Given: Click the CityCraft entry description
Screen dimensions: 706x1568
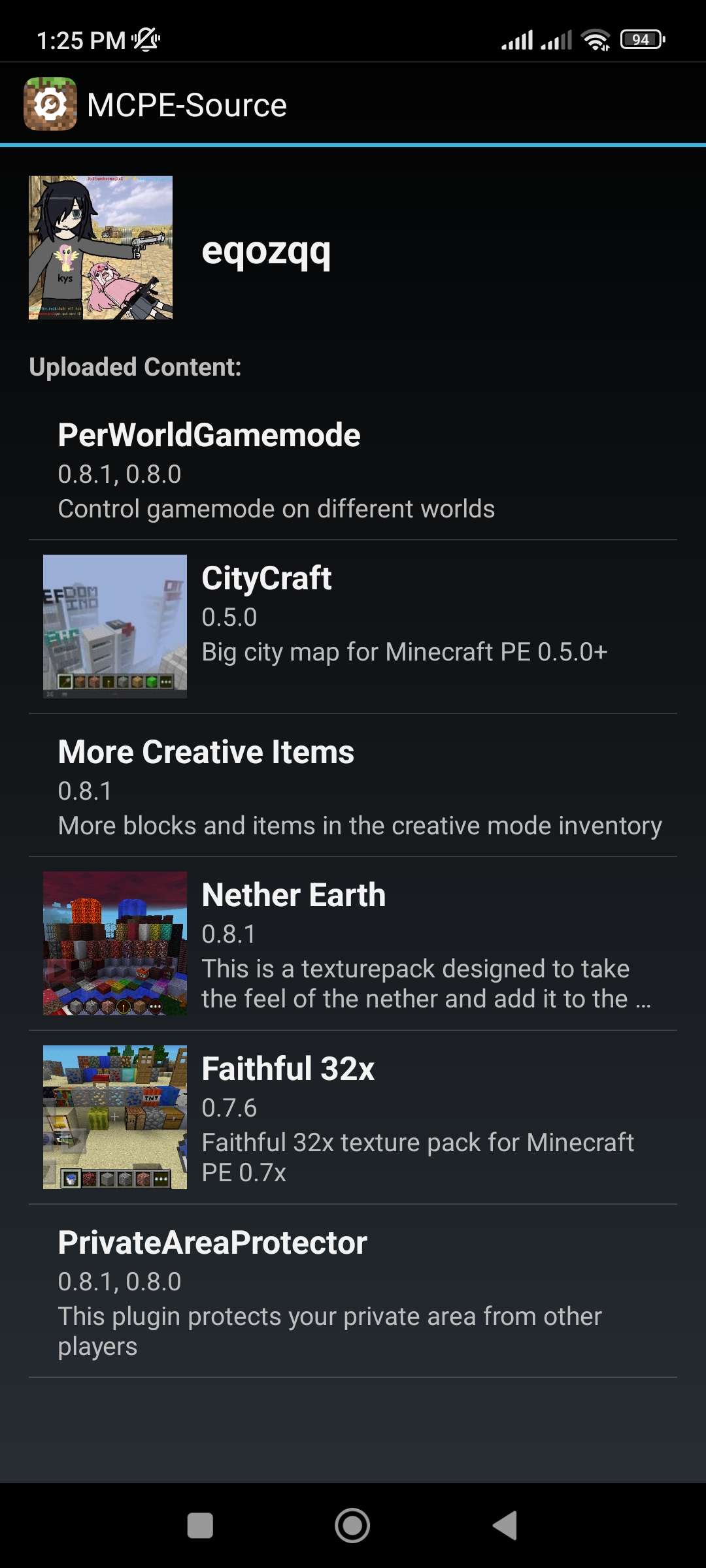Looking at the screenshot, I should (405, 651).
